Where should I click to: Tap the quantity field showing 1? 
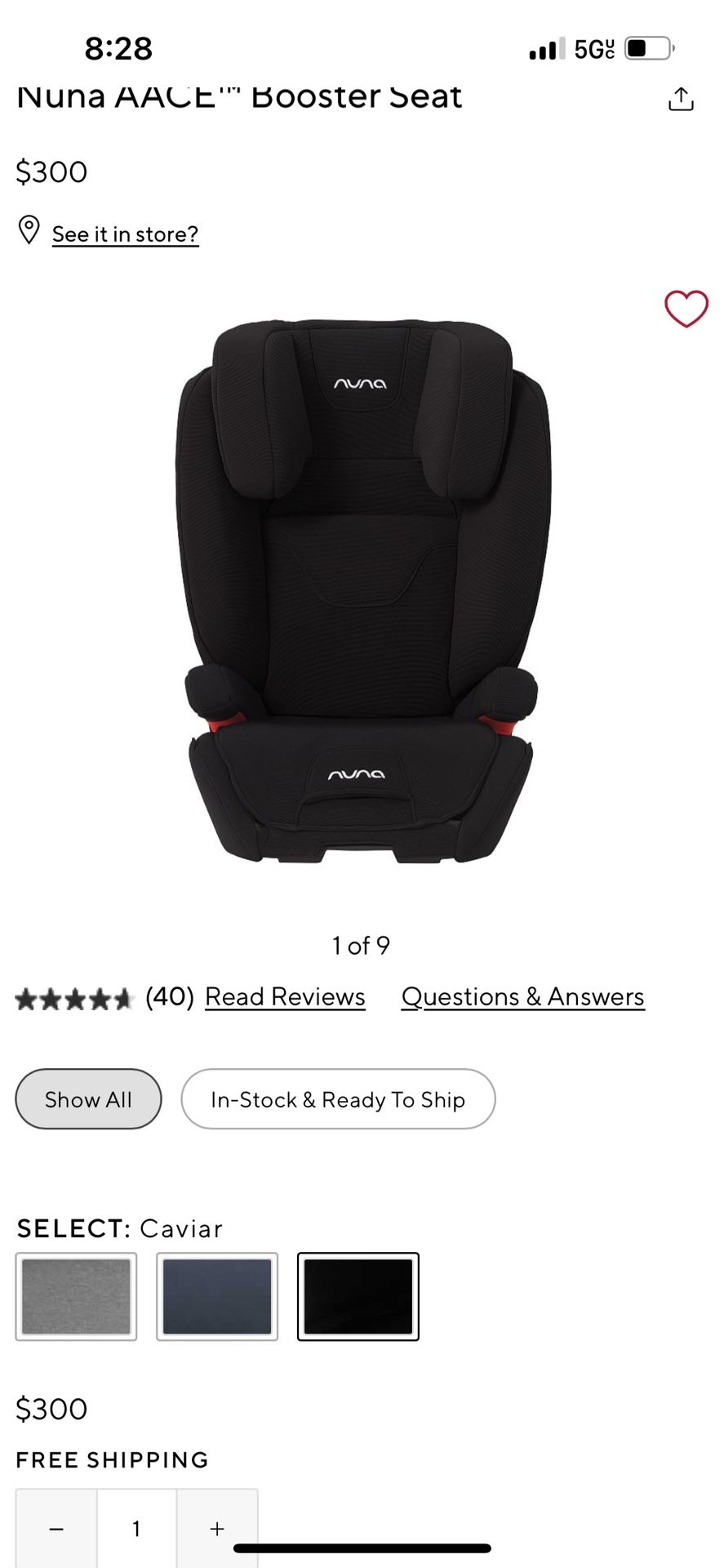(x=136, y=1528)
